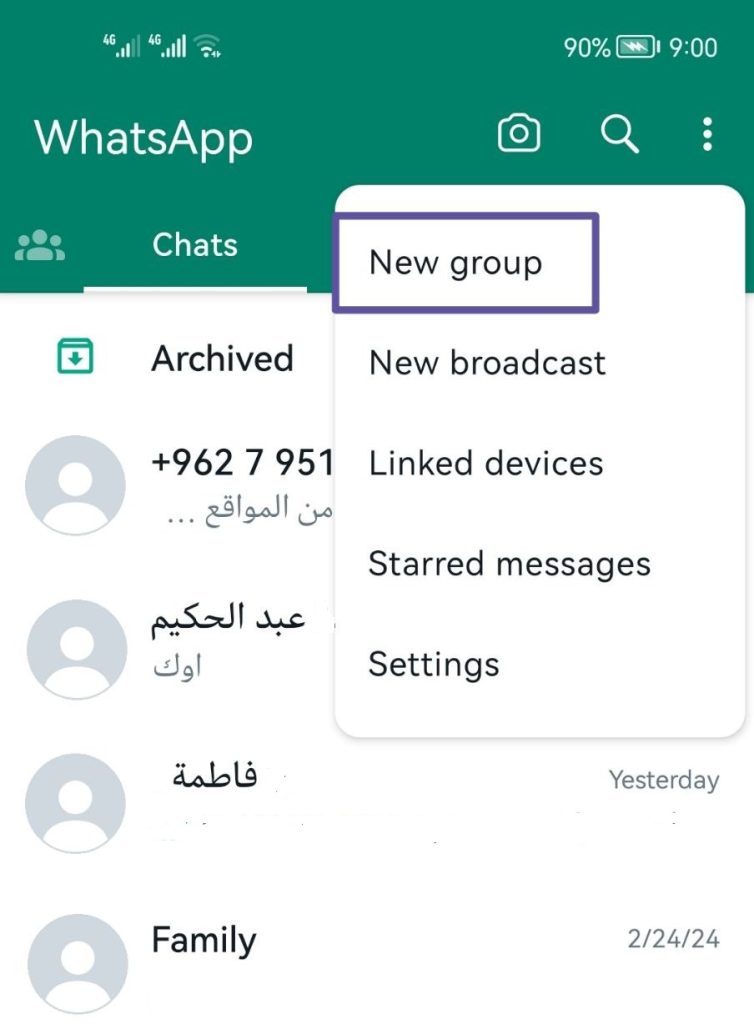
Task: Open Linked devices
Action: coord(486,463)
